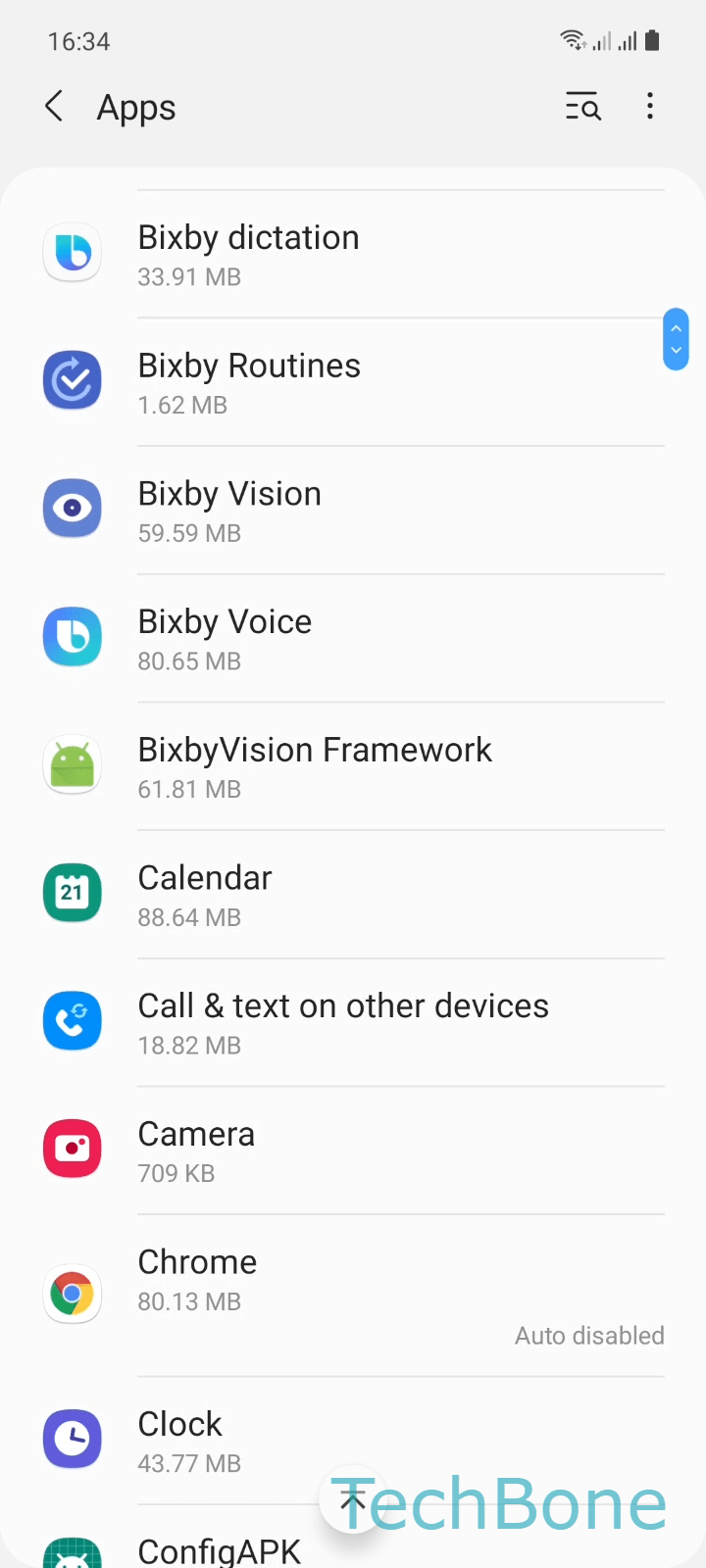The width and height of the screenshot is (706, 1568).
Task: Click the Bixby dictation app icon
Action: point(72,252)
